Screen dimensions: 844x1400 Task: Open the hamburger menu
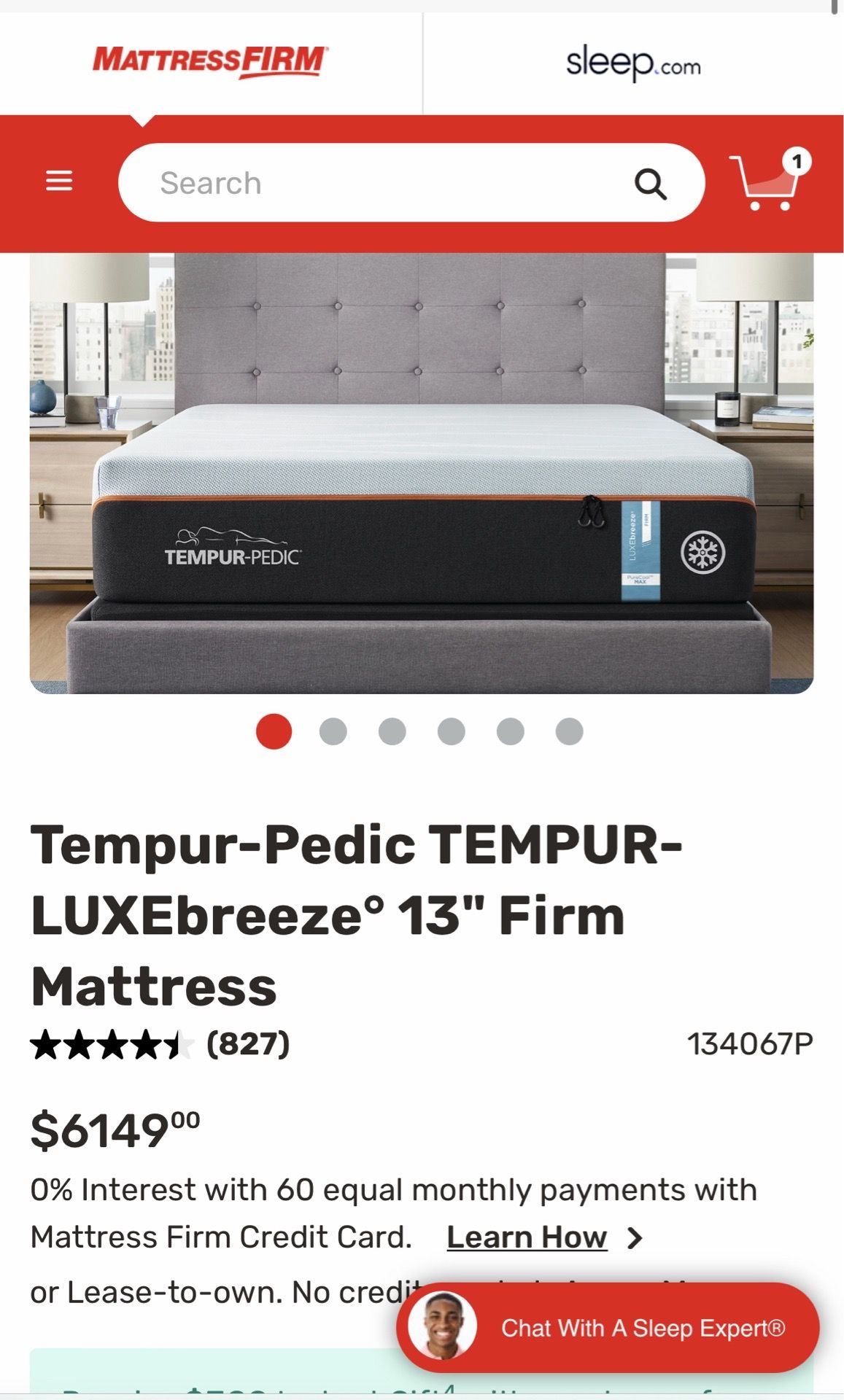pos(59,181)
